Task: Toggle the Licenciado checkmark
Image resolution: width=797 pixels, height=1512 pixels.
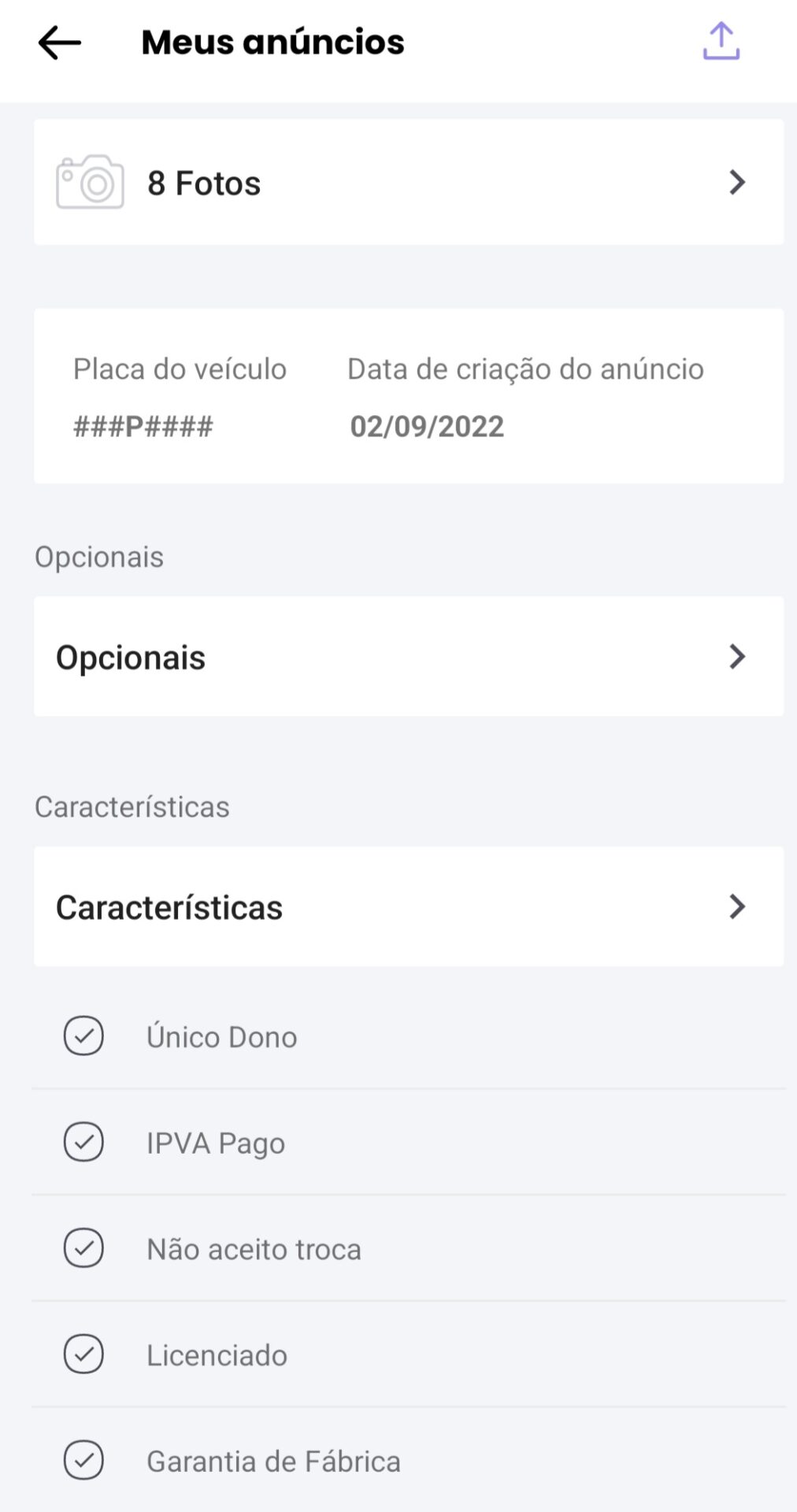Action: (x=83, y=1354)
